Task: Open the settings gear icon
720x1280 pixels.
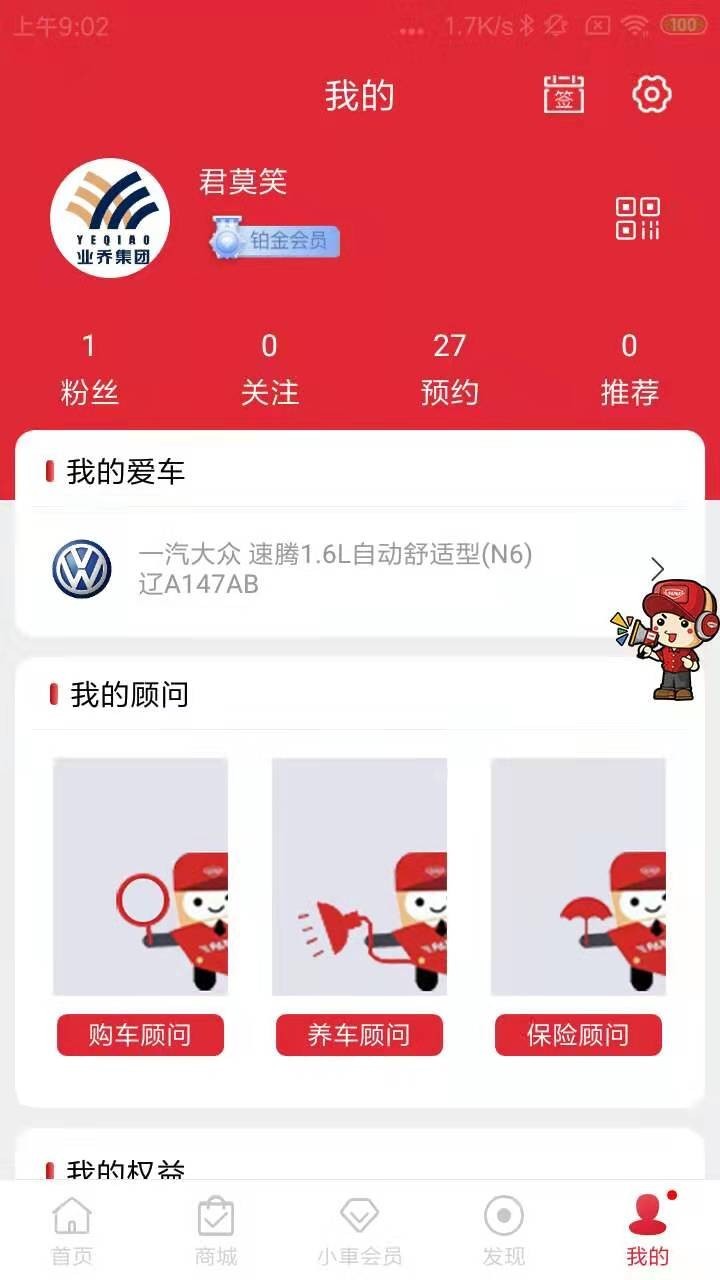Action: [652, 95]
